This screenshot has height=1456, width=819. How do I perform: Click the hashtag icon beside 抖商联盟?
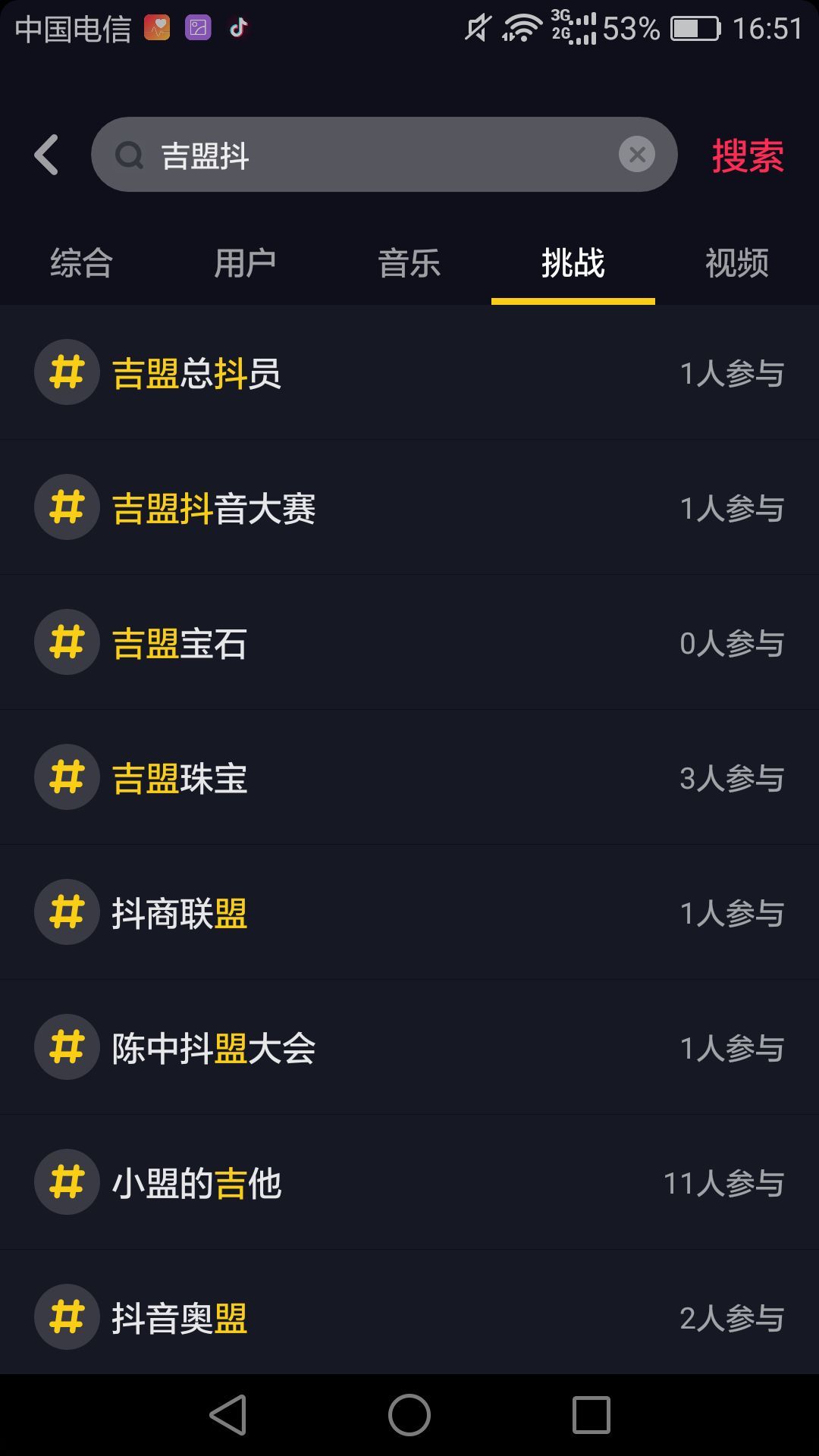(x=66, y=912)
